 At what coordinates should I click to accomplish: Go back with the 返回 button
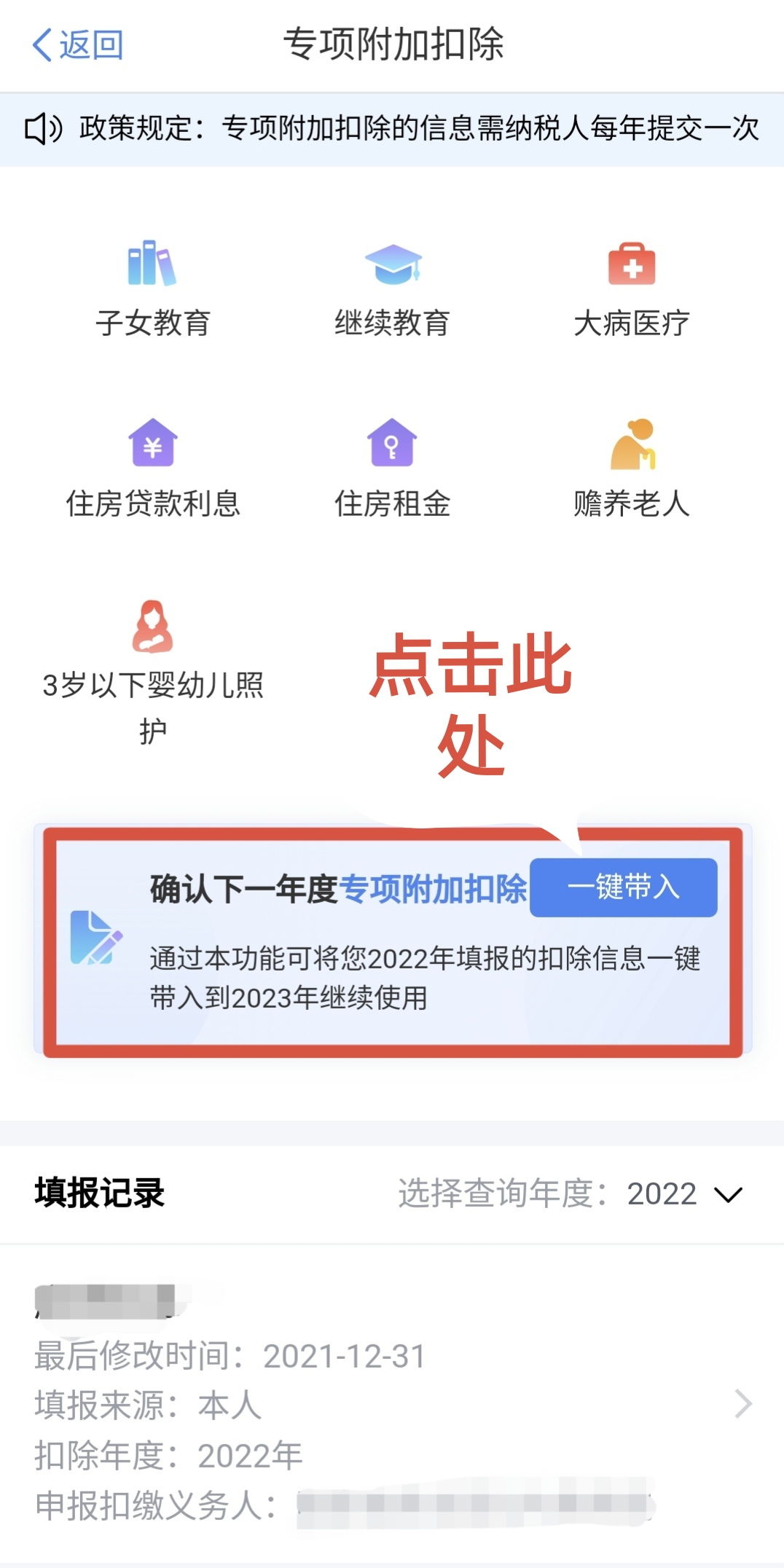pos(78,45)
